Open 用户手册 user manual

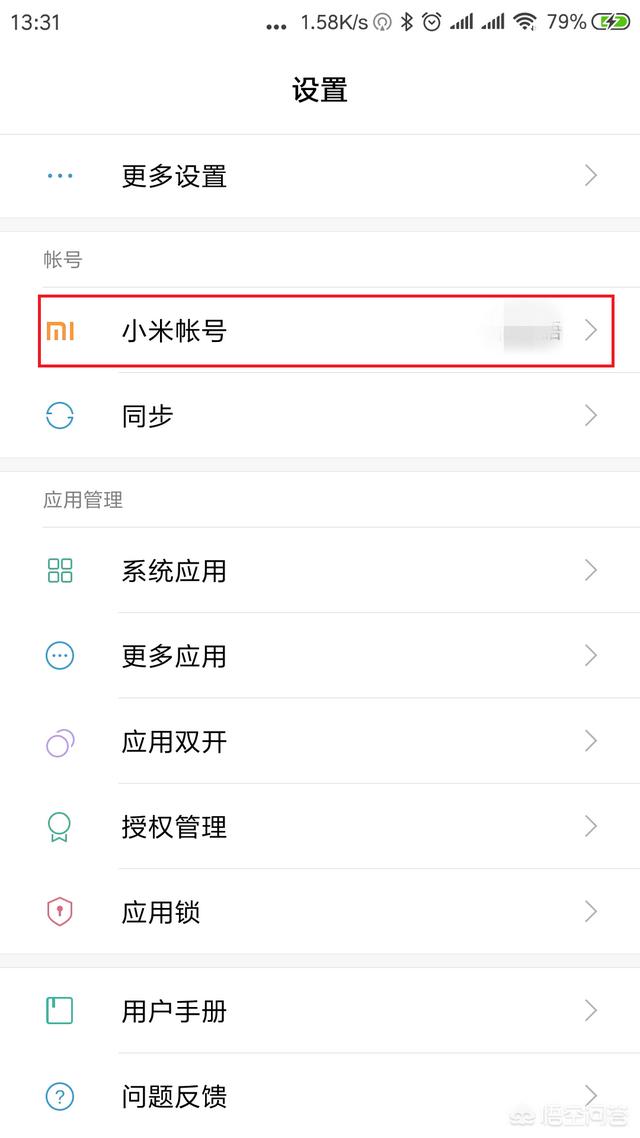tap(320, 1010)
